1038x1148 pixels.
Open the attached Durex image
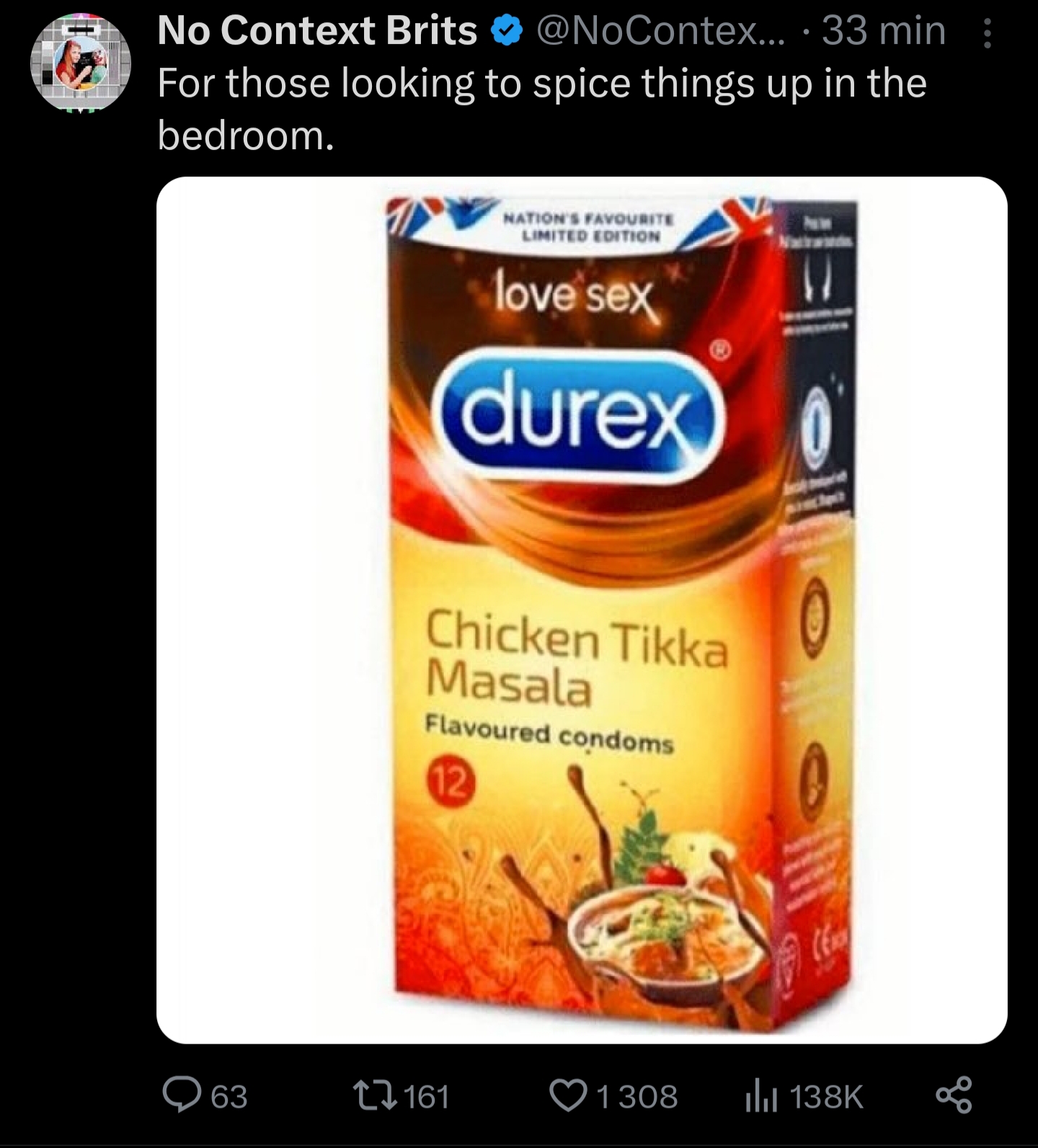tap(581, 610)
